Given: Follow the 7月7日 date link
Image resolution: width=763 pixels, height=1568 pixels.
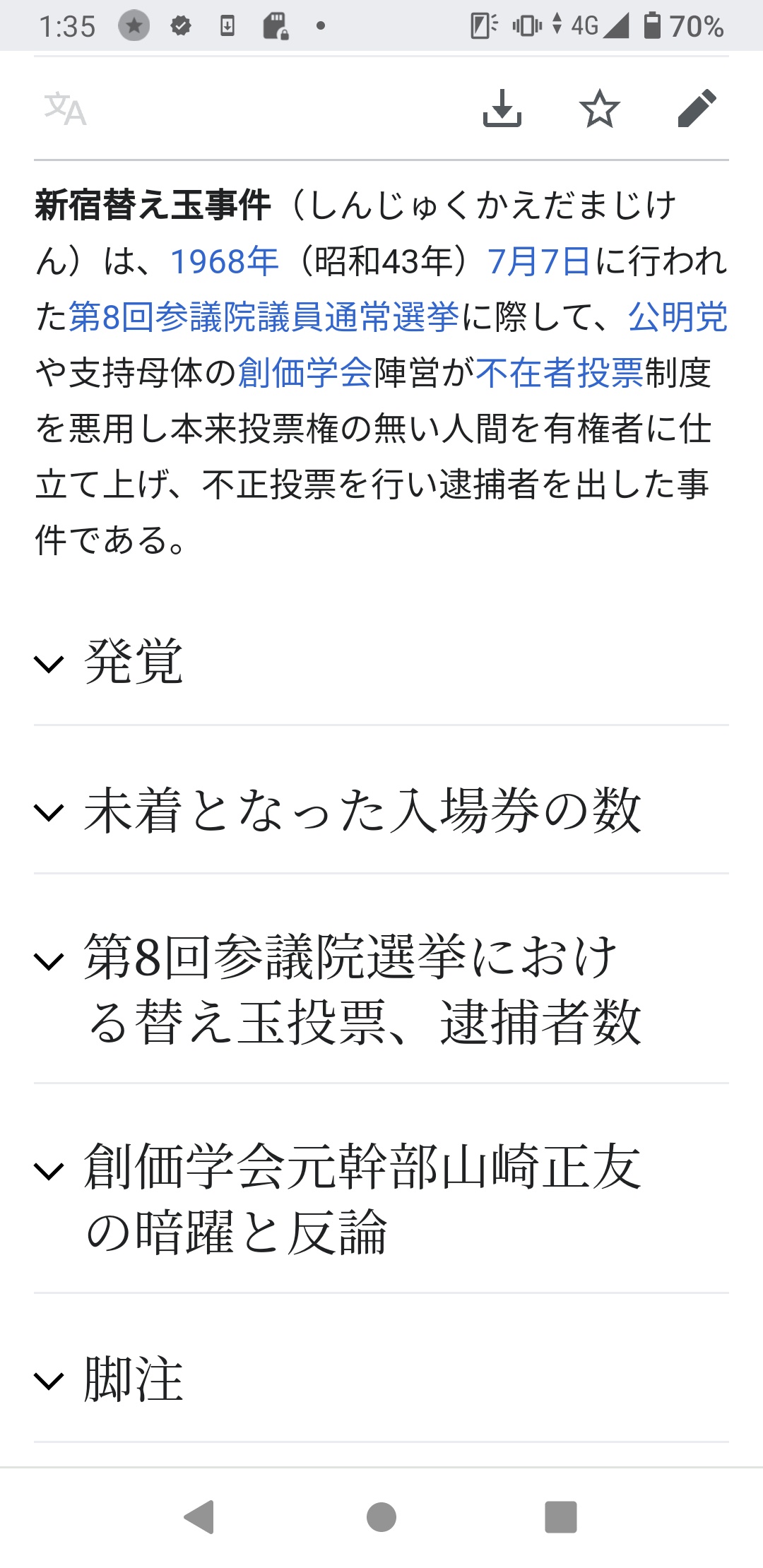Looking at the screenshot, I should click(x=538, y=261).
